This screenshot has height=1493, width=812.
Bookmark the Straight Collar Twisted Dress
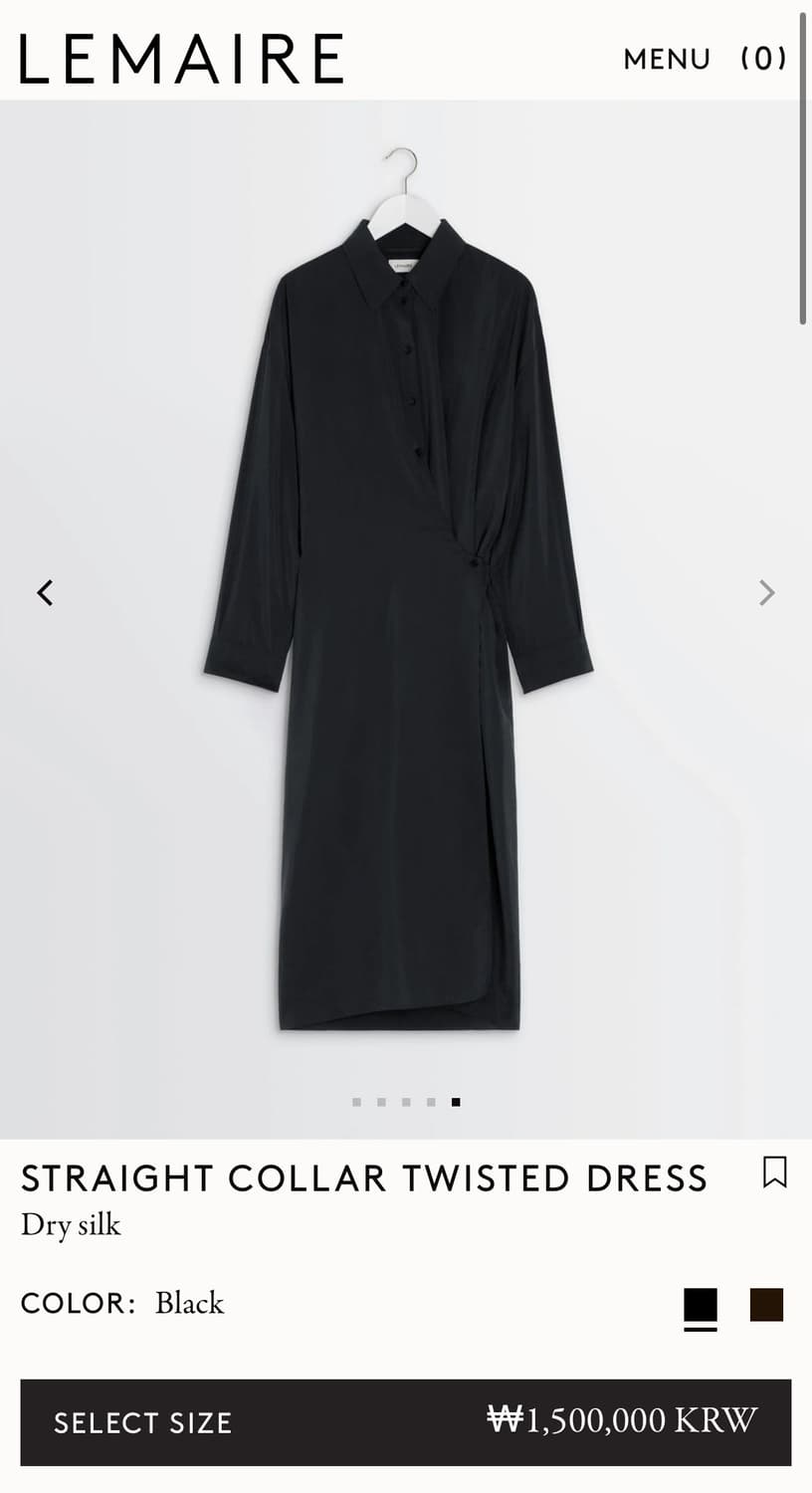774,1173
